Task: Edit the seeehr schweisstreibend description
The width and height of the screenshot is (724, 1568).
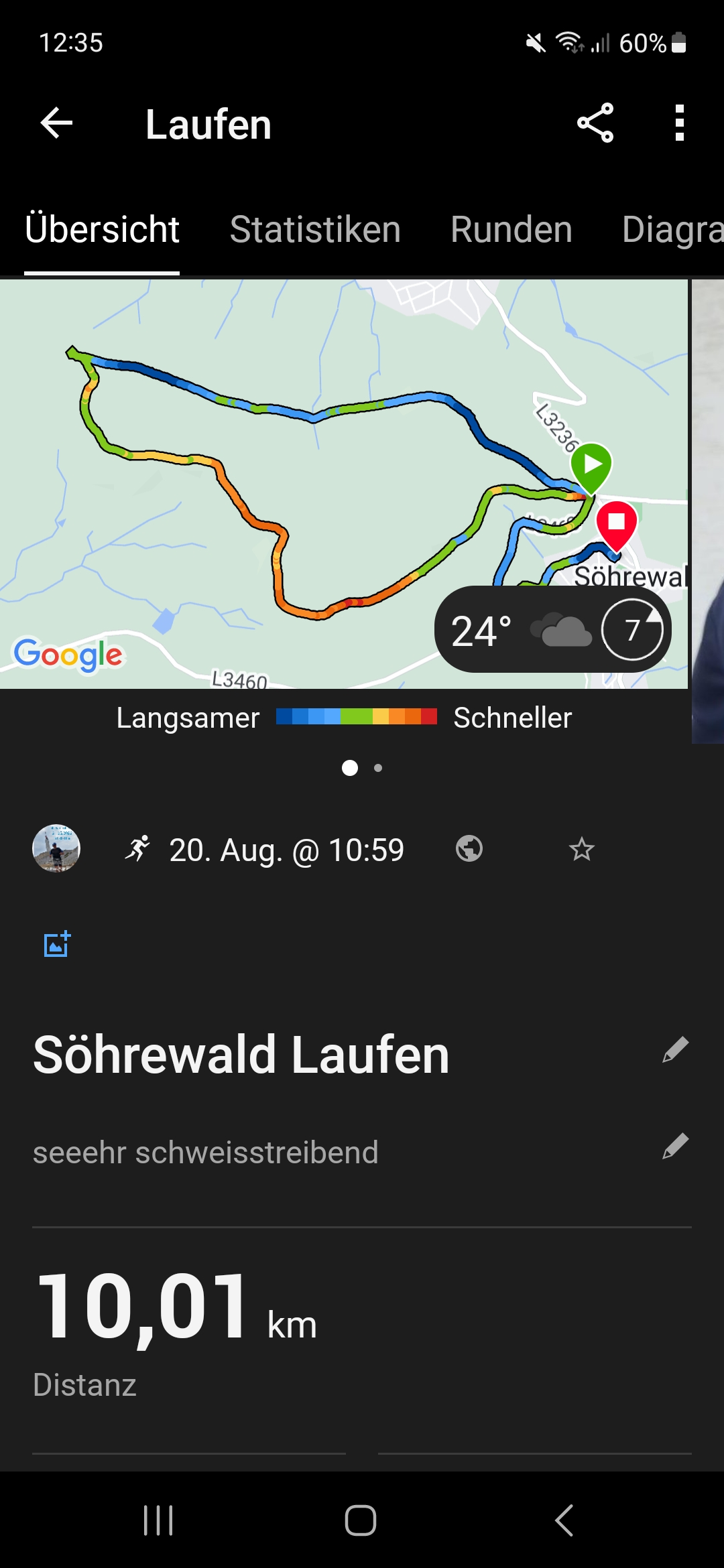Action: tap(675, 1147)
